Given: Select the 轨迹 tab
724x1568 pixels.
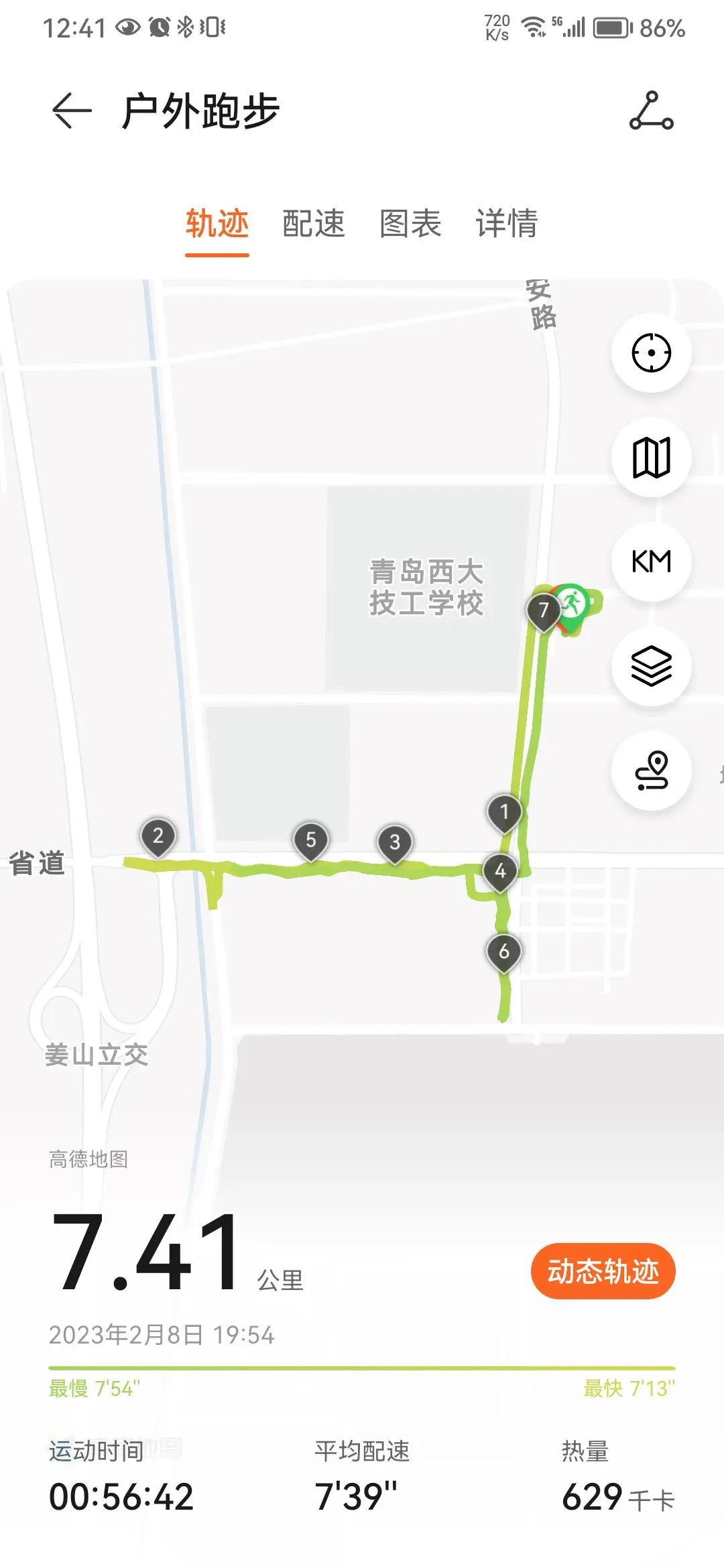Looking at the screenshot, I should click(x=217, y=223).
